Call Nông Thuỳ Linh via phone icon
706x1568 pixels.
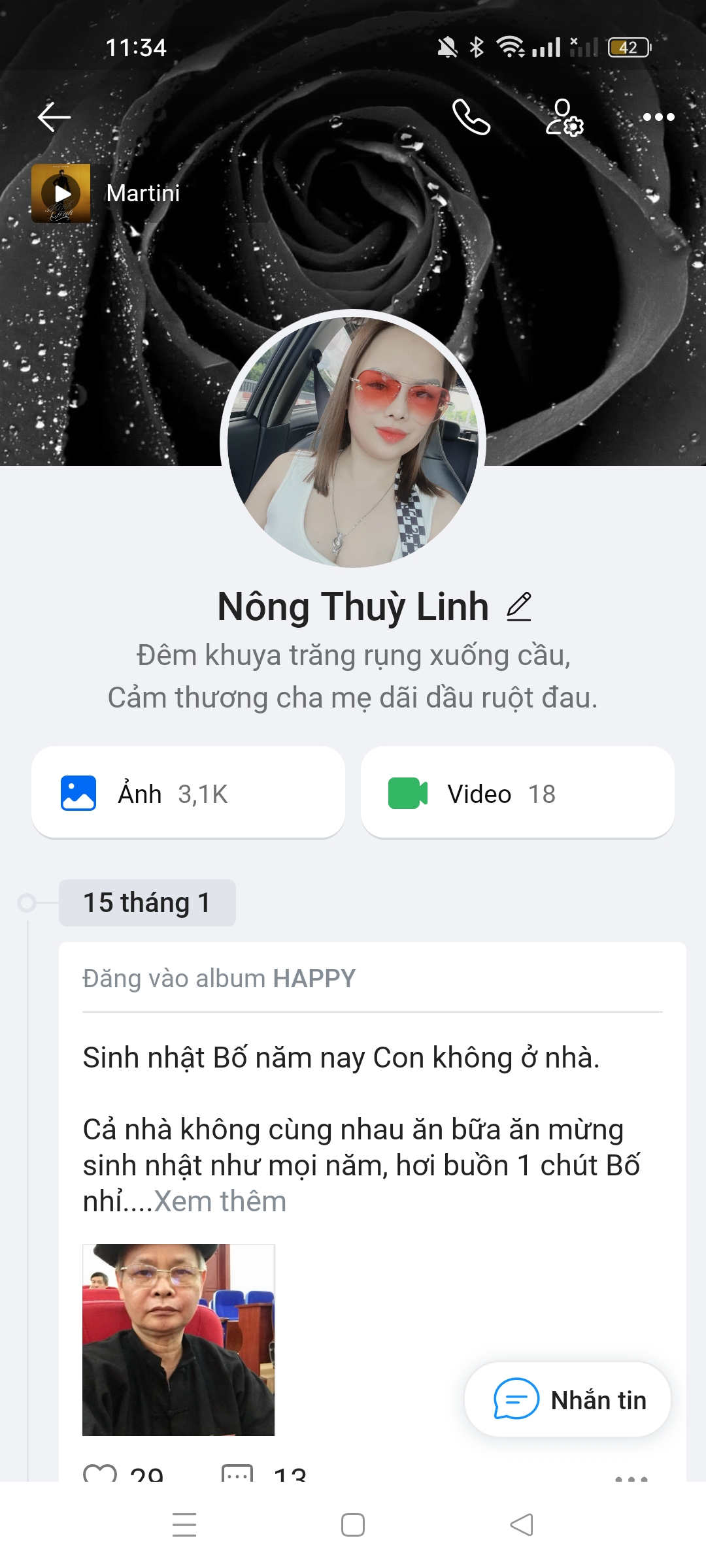471,118
